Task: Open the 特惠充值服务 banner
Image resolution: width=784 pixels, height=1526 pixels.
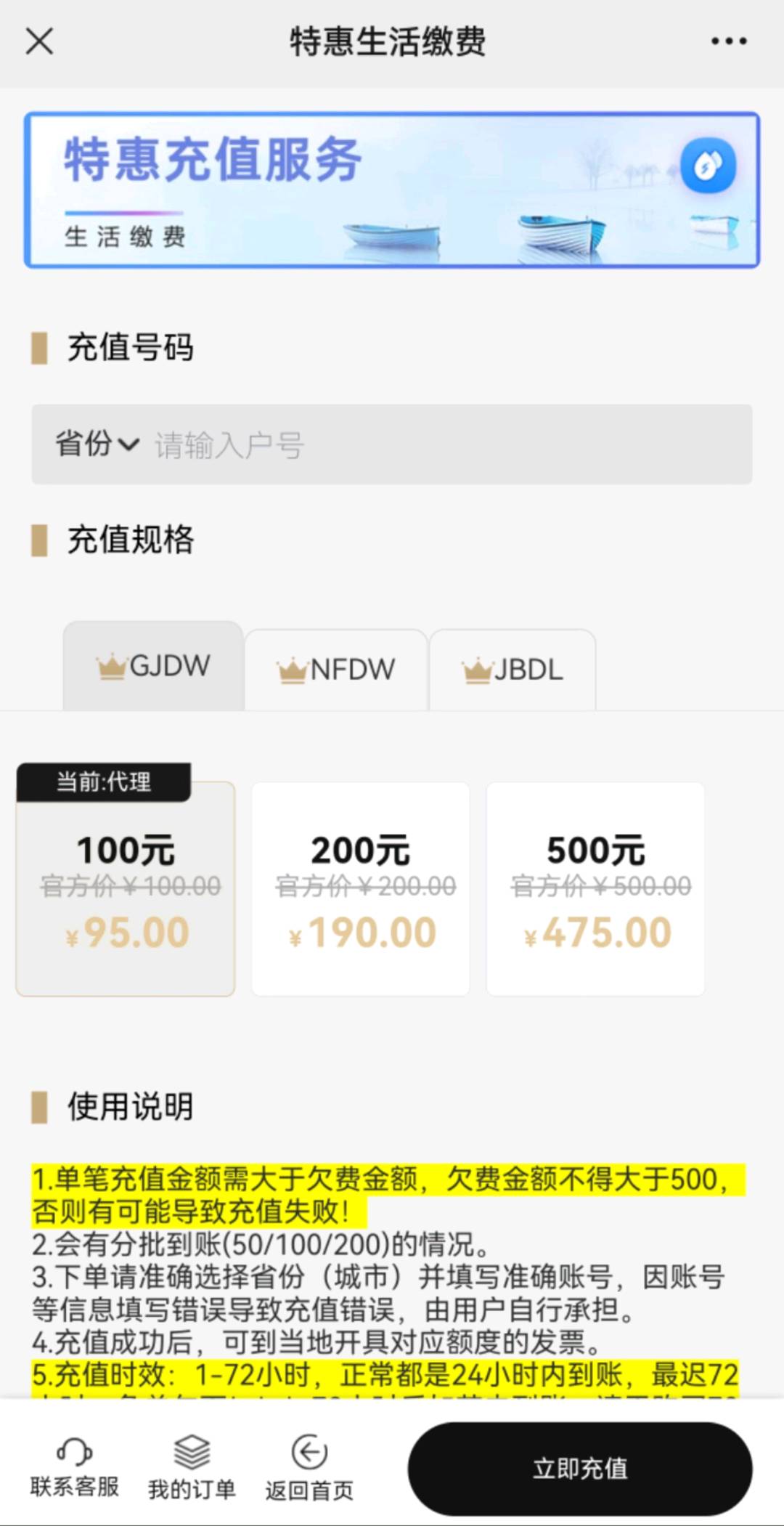Action: click(392, 190)
